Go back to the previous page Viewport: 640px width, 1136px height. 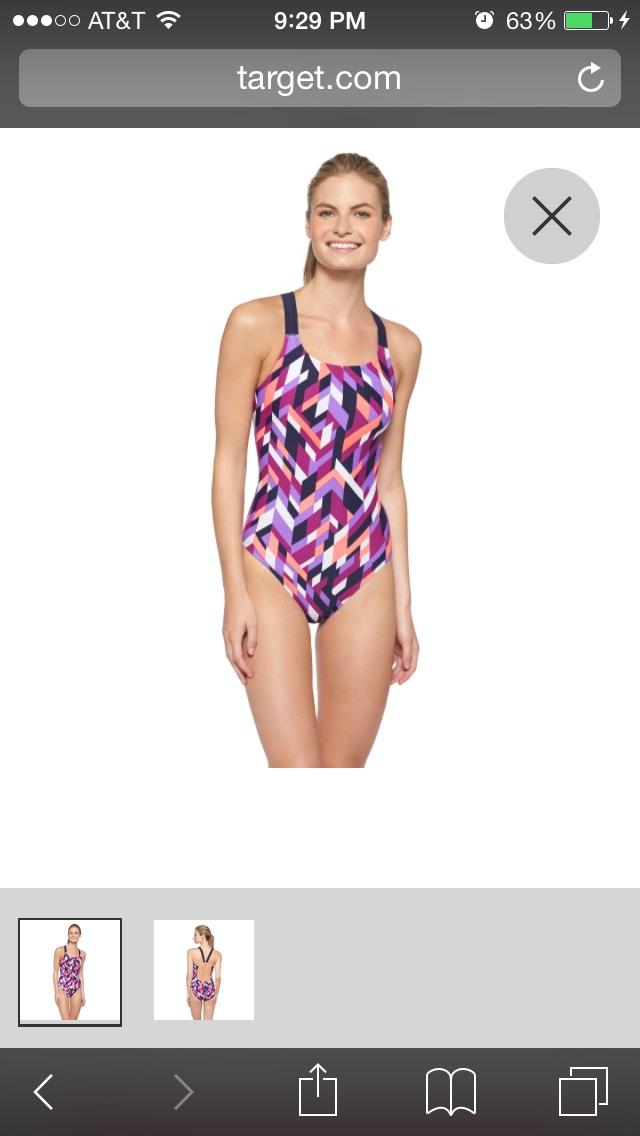43,1091
